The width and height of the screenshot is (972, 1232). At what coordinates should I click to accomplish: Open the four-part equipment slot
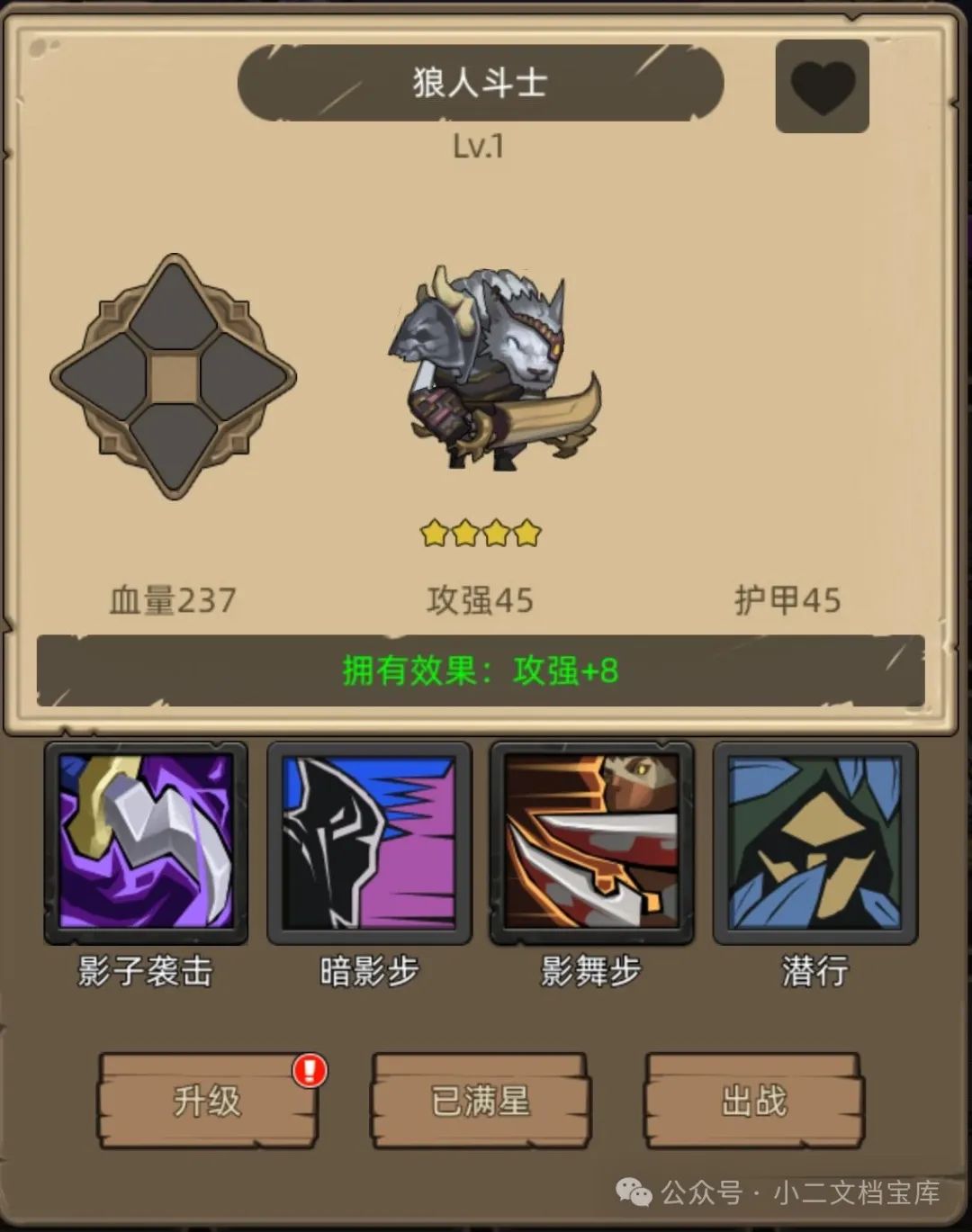[x=174, y=376]
